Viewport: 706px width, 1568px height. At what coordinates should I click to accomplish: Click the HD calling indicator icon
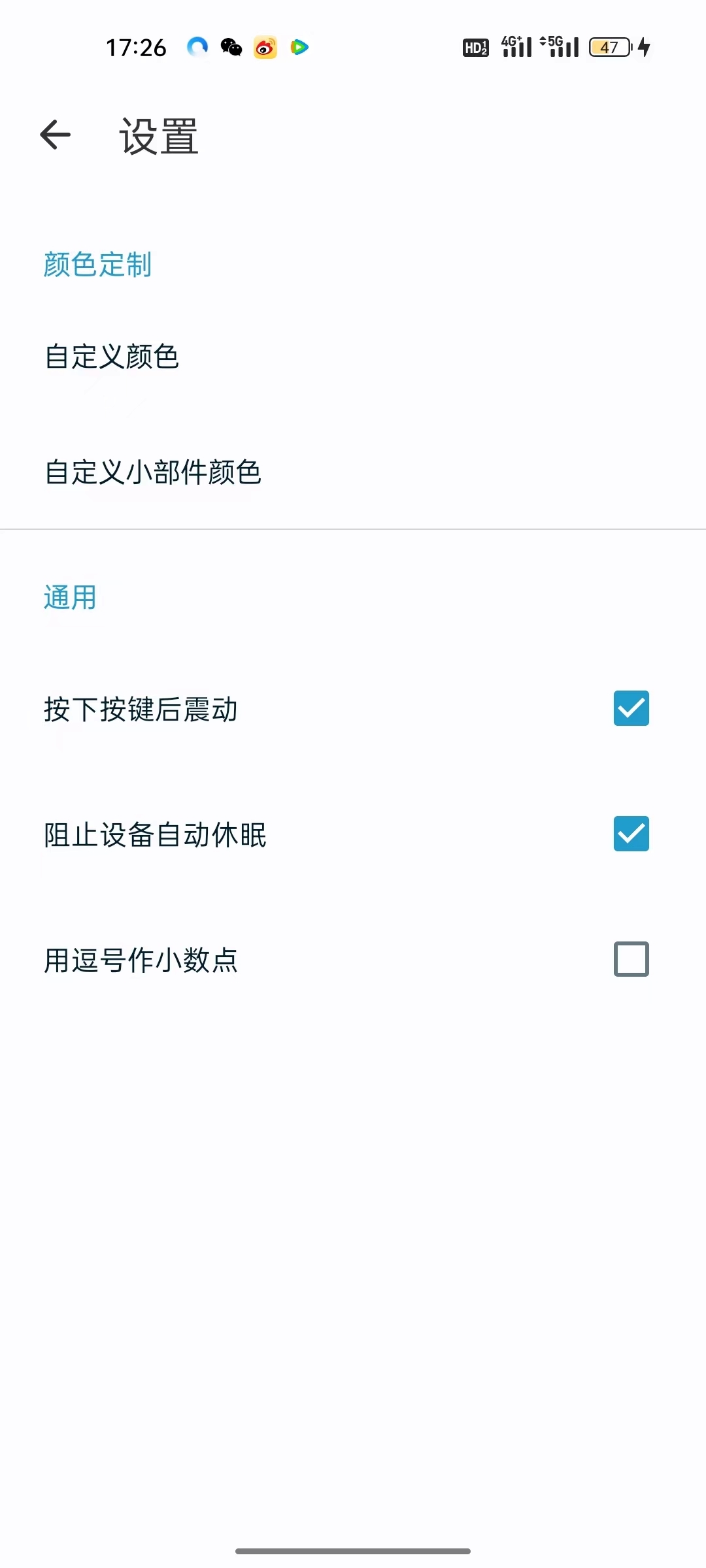click(475, 47)
